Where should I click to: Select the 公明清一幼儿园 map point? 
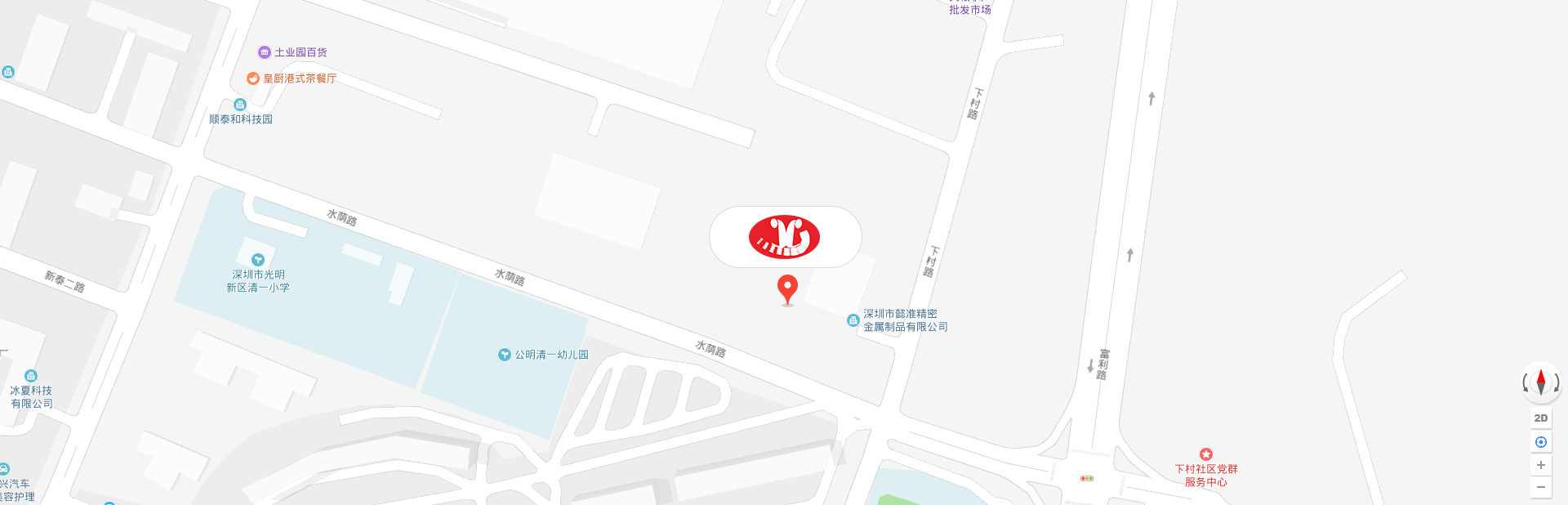point(505,355)
